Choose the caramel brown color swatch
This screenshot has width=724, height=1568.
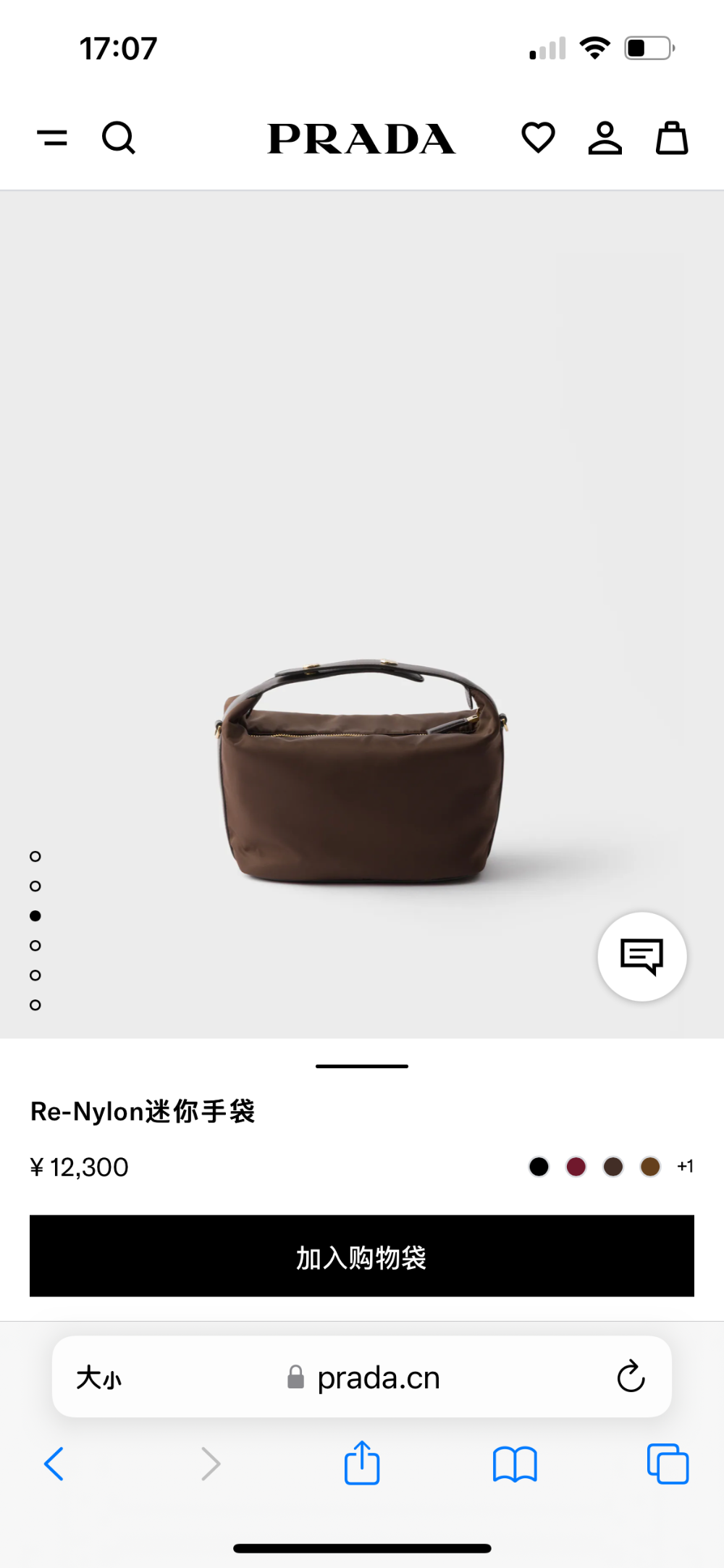(650, 1167)
